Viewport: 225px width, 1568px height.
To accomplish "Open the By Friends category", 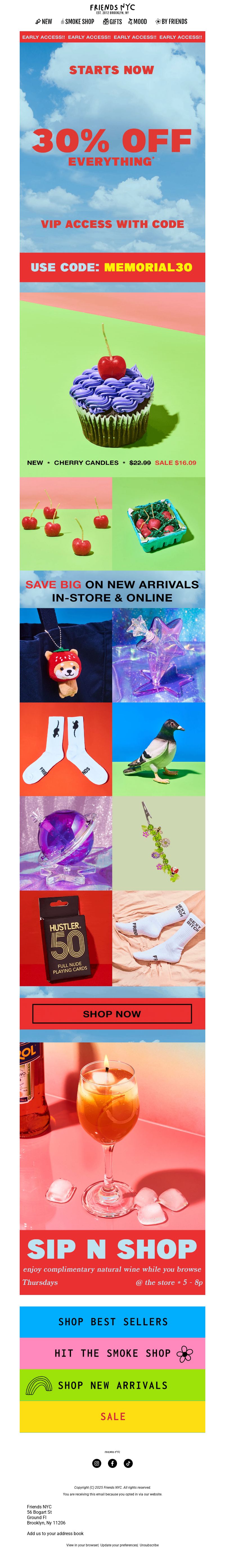I will [x=172, y=21].
